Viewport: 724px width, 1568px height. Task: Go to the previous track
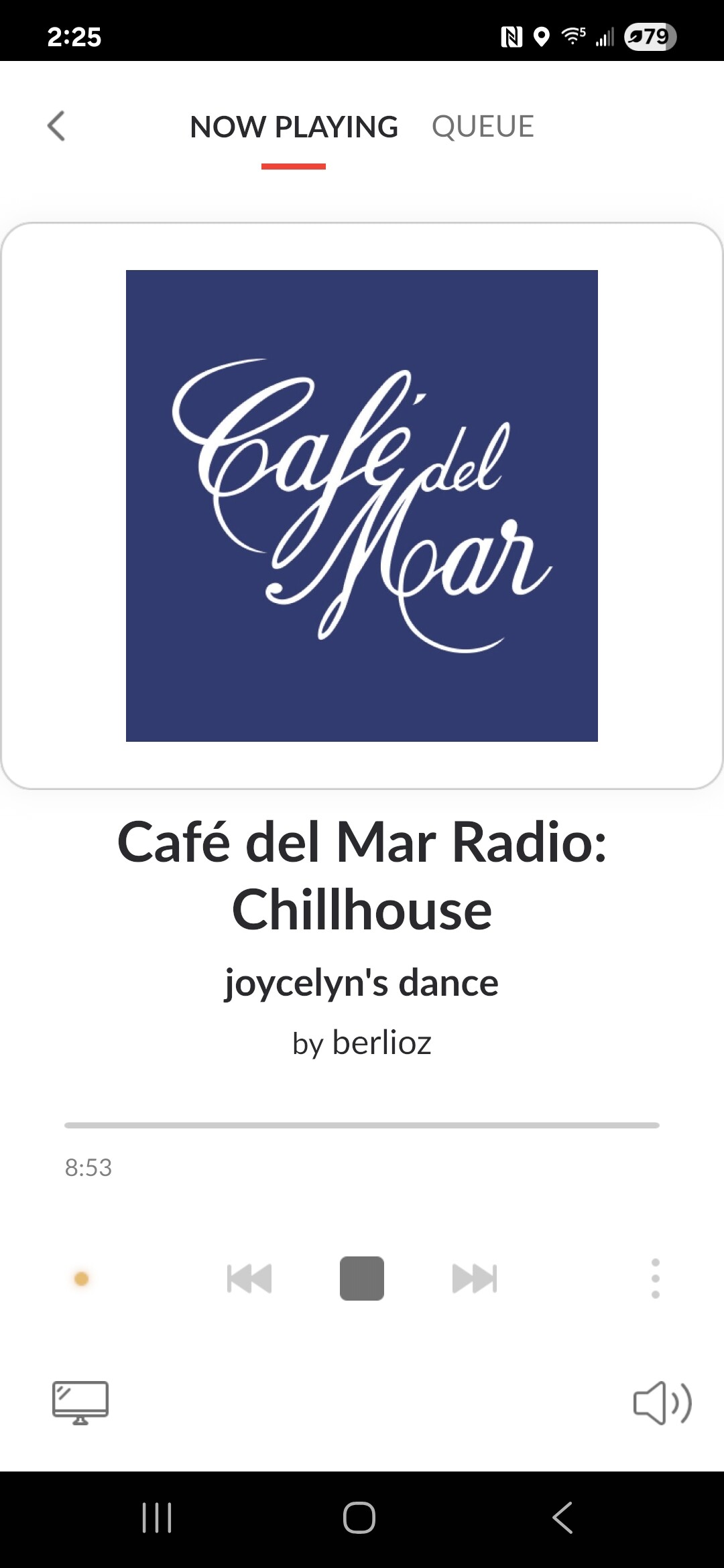249,1279
